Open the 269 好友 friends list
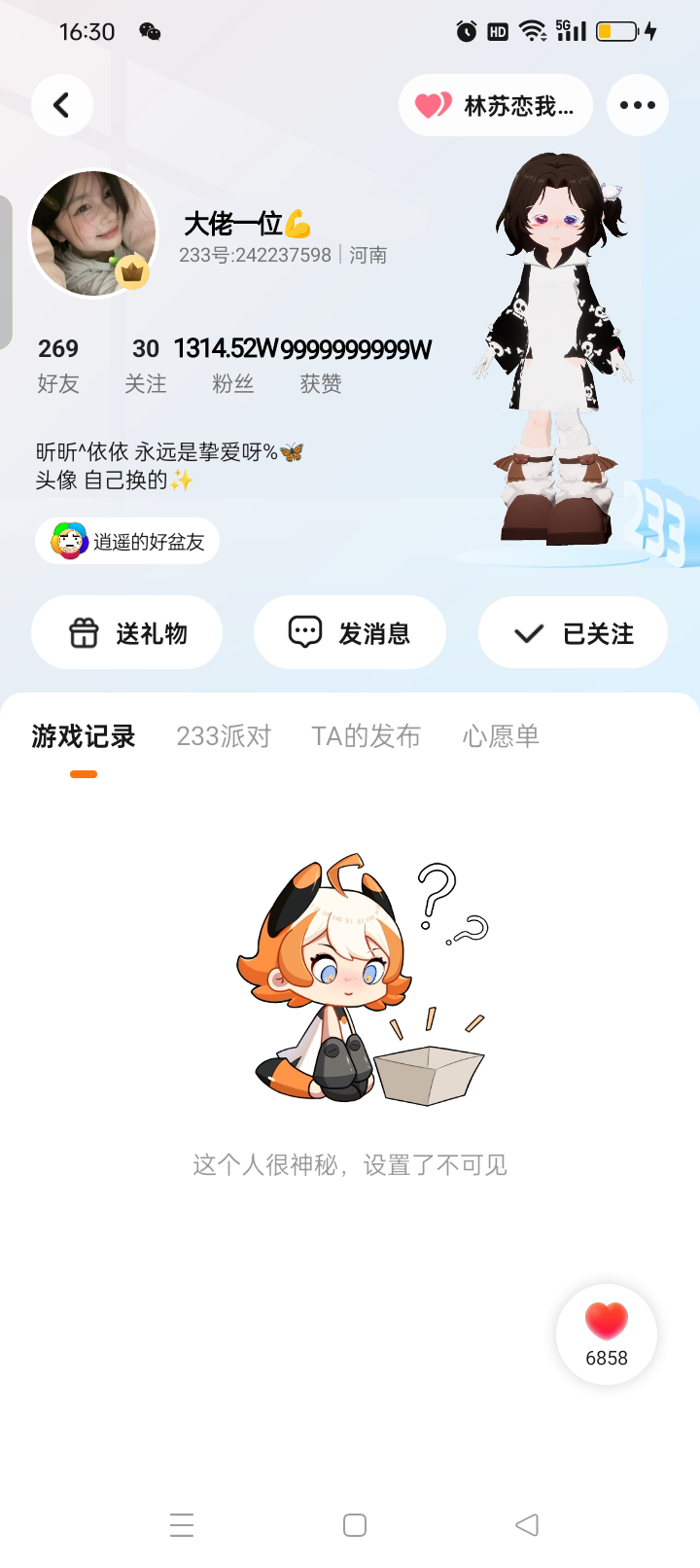700x1568 pixels. 58,366
